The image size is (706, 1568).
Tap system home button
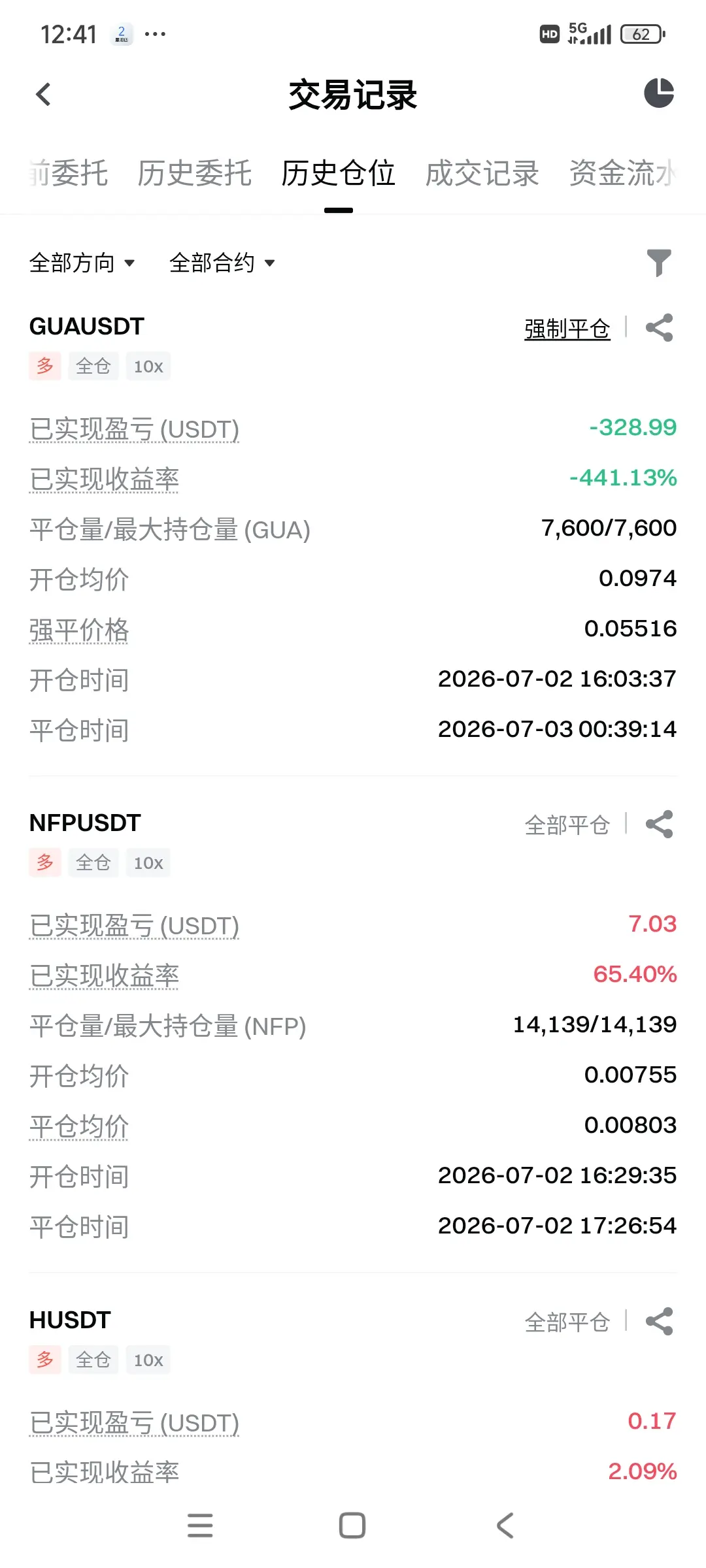(352, 1526)
